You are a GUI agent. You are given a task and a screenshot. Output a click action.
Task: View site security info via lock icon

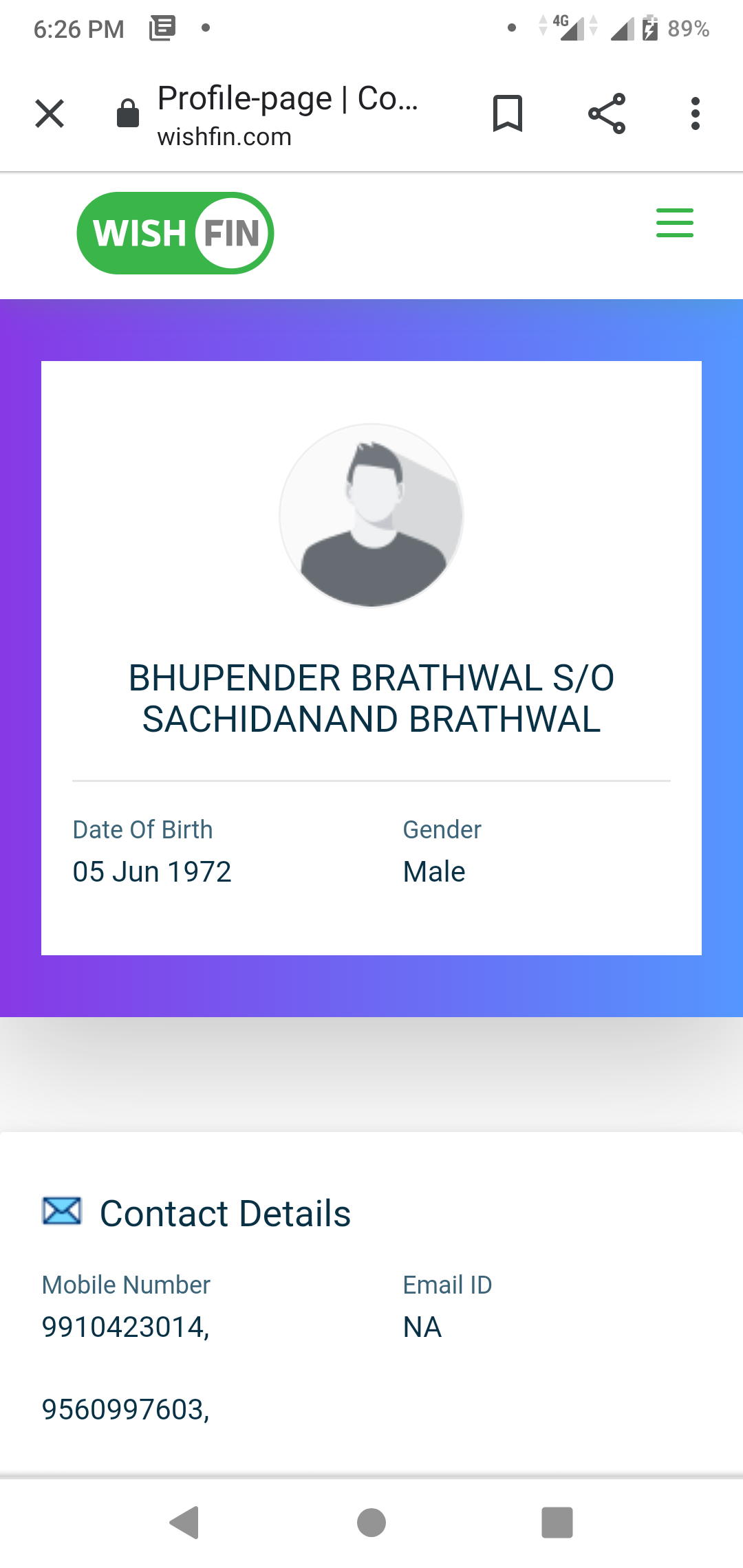coord(128,113)
